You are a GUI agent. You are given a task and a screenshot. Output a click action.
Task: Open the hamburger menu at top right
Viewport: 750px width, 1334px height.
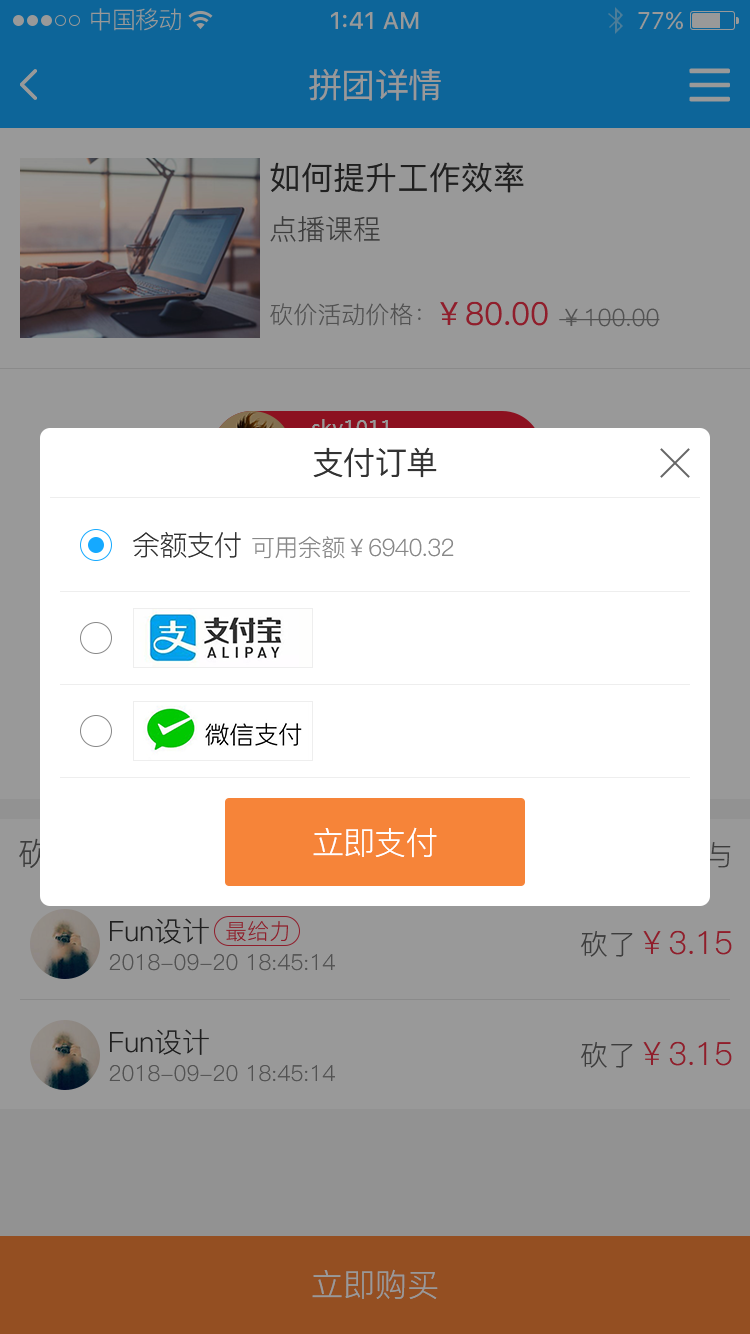coord(710,85)
